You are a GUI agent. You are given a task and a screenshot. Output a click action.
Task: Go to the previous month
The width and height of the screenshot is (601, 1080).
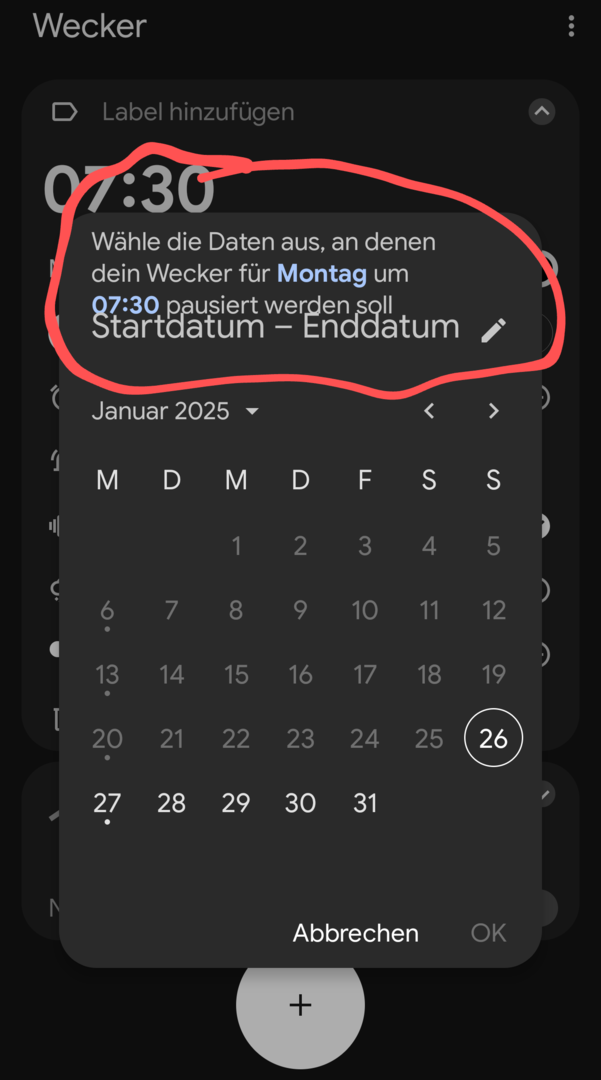pyautogui.click(x=429, y=411)
